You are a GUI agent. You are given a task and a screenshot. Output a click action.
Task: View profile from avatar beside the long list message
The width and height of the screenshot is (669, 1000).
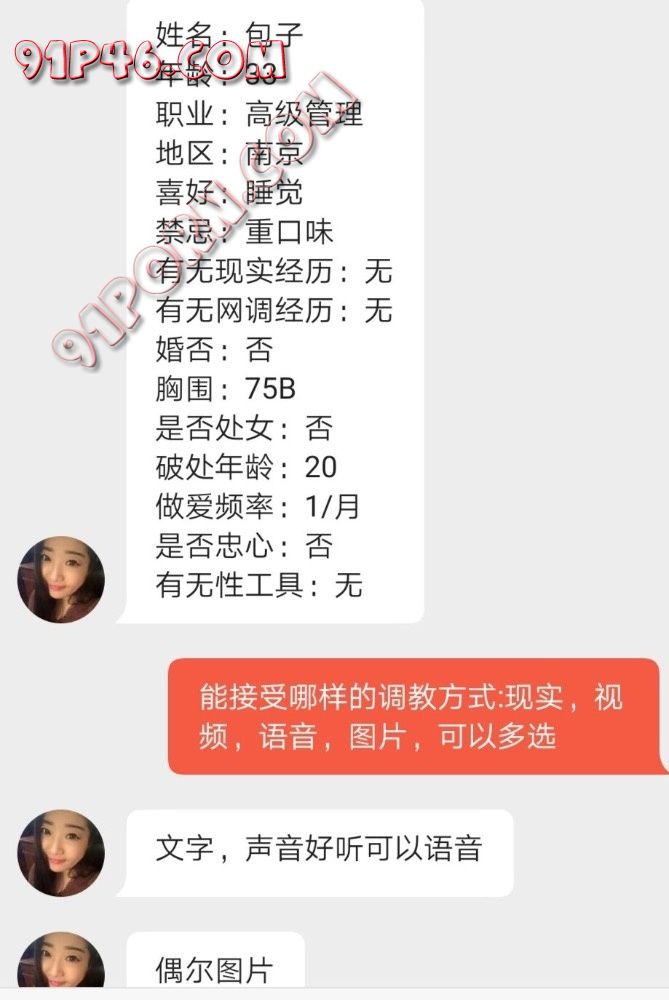tap(61, 580)
